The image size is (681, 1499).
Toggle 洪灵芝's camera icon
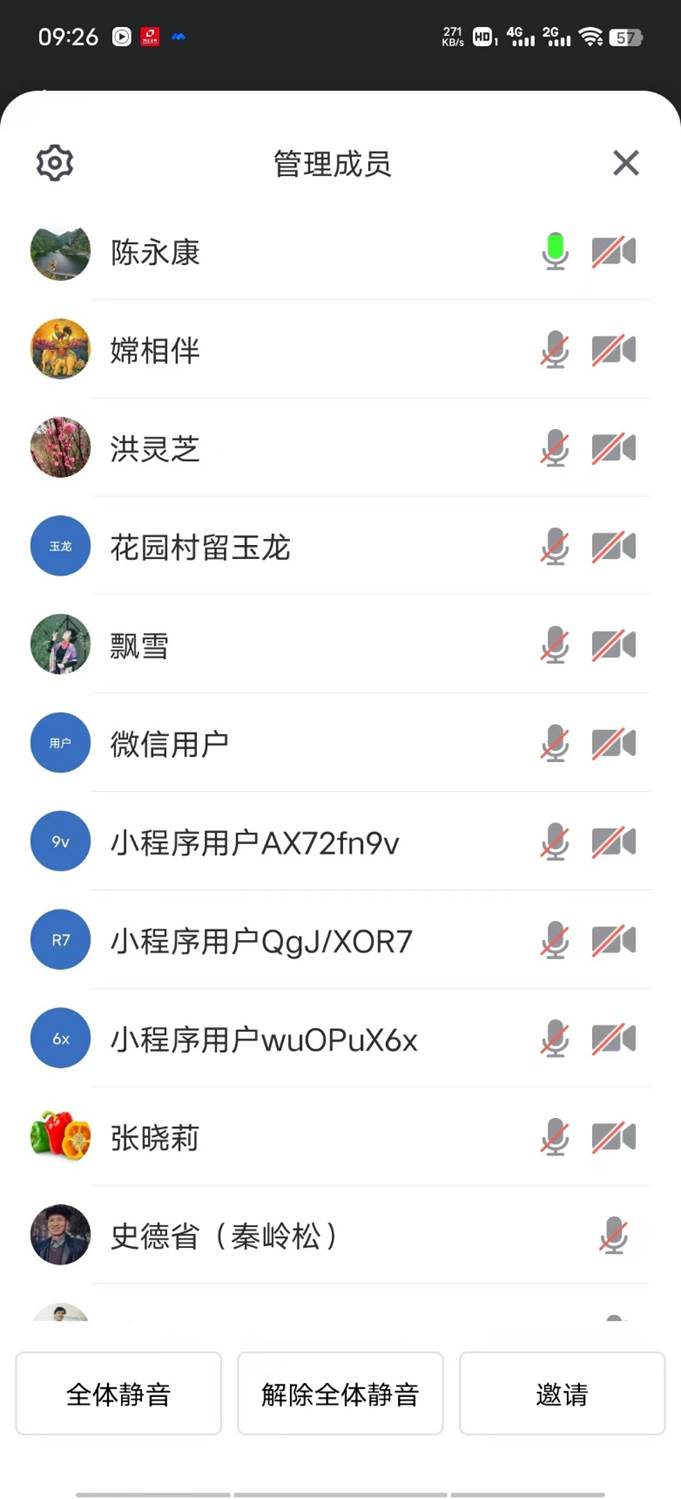(614, 449)
